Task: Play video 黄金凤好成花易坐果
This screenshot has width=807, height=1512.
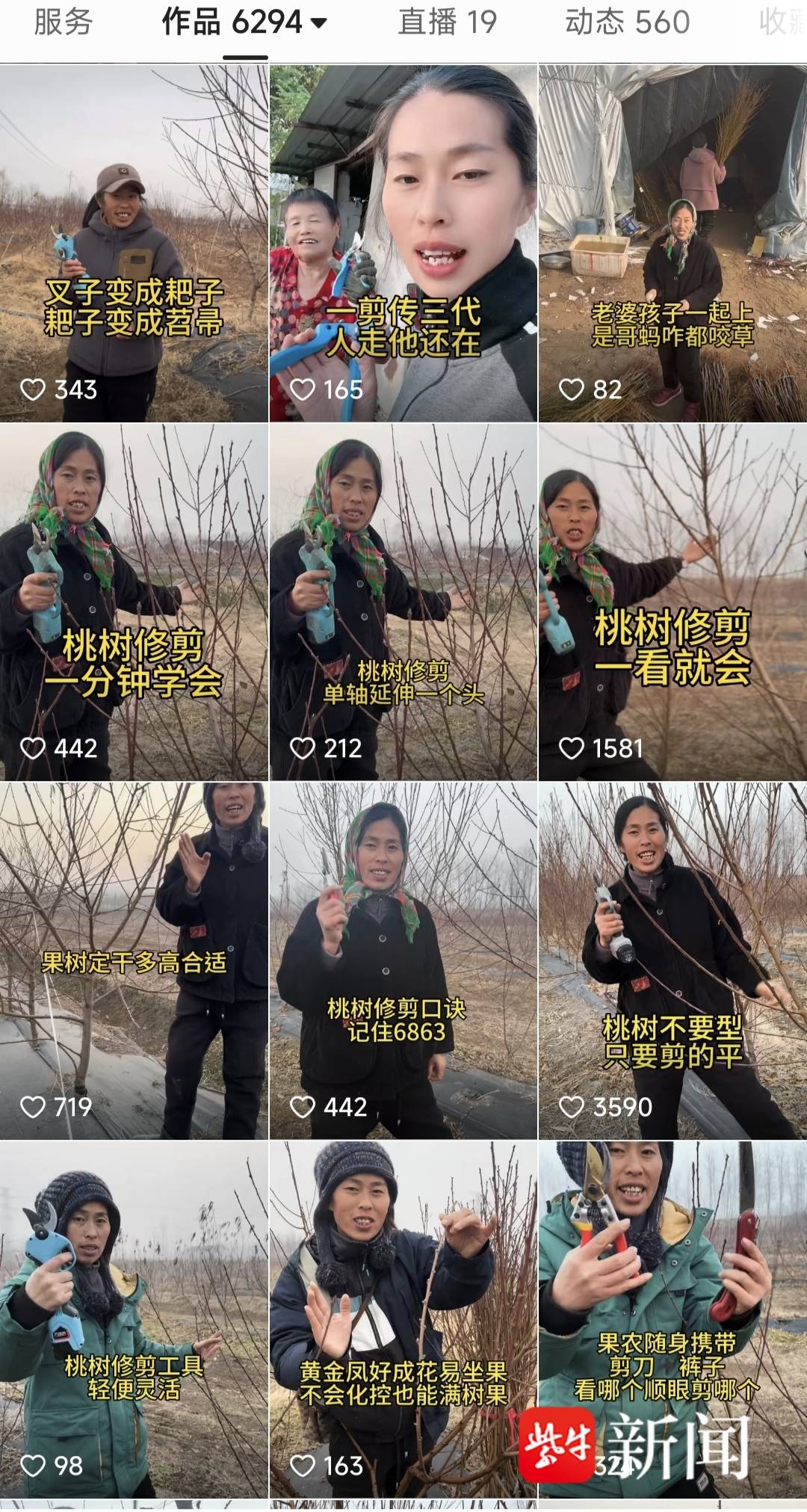Action: tap(403, 1319)
